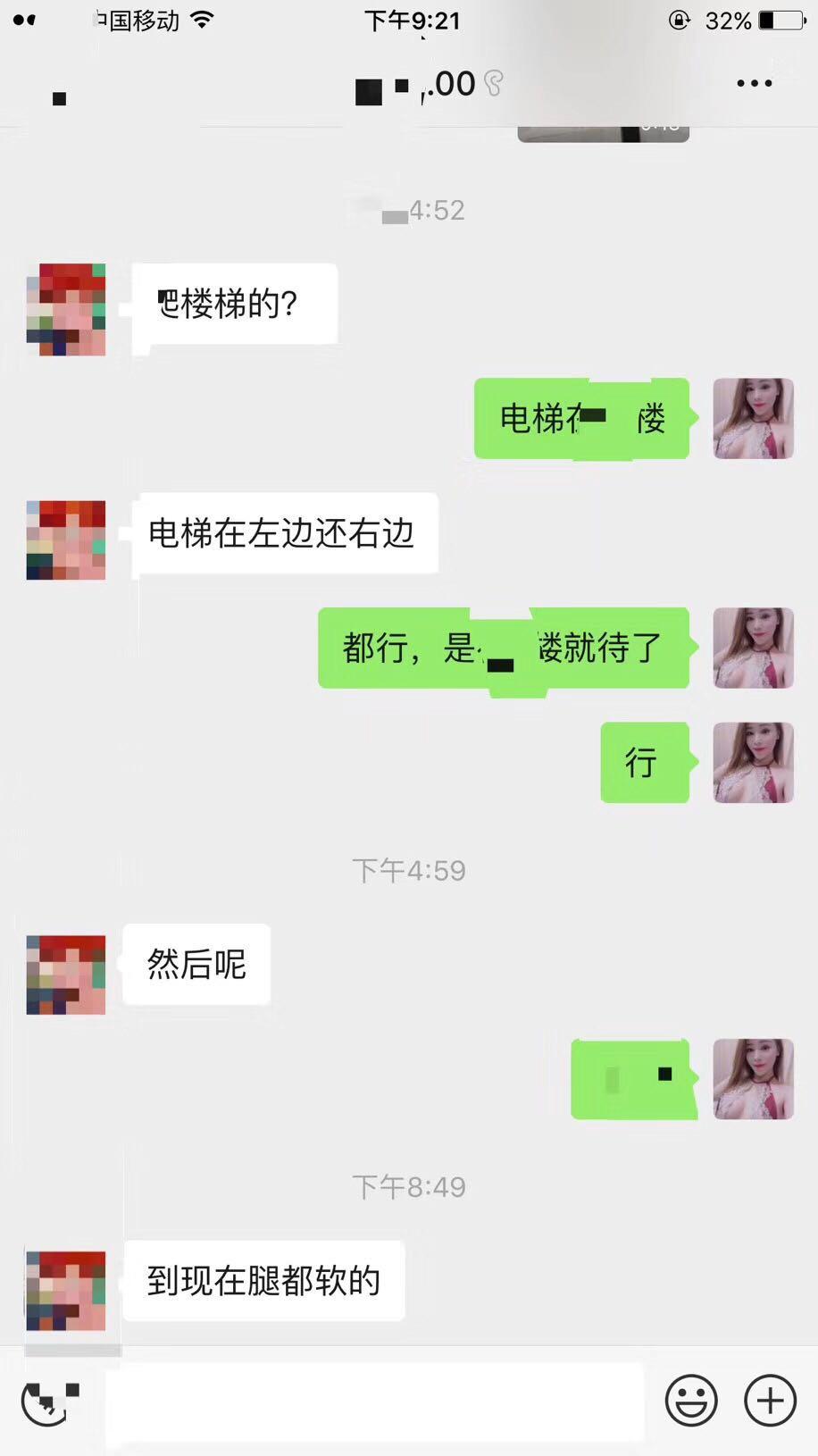Open the emoji sticker picker
This screenshot has width=818, height=1456.
point(691,1401)
